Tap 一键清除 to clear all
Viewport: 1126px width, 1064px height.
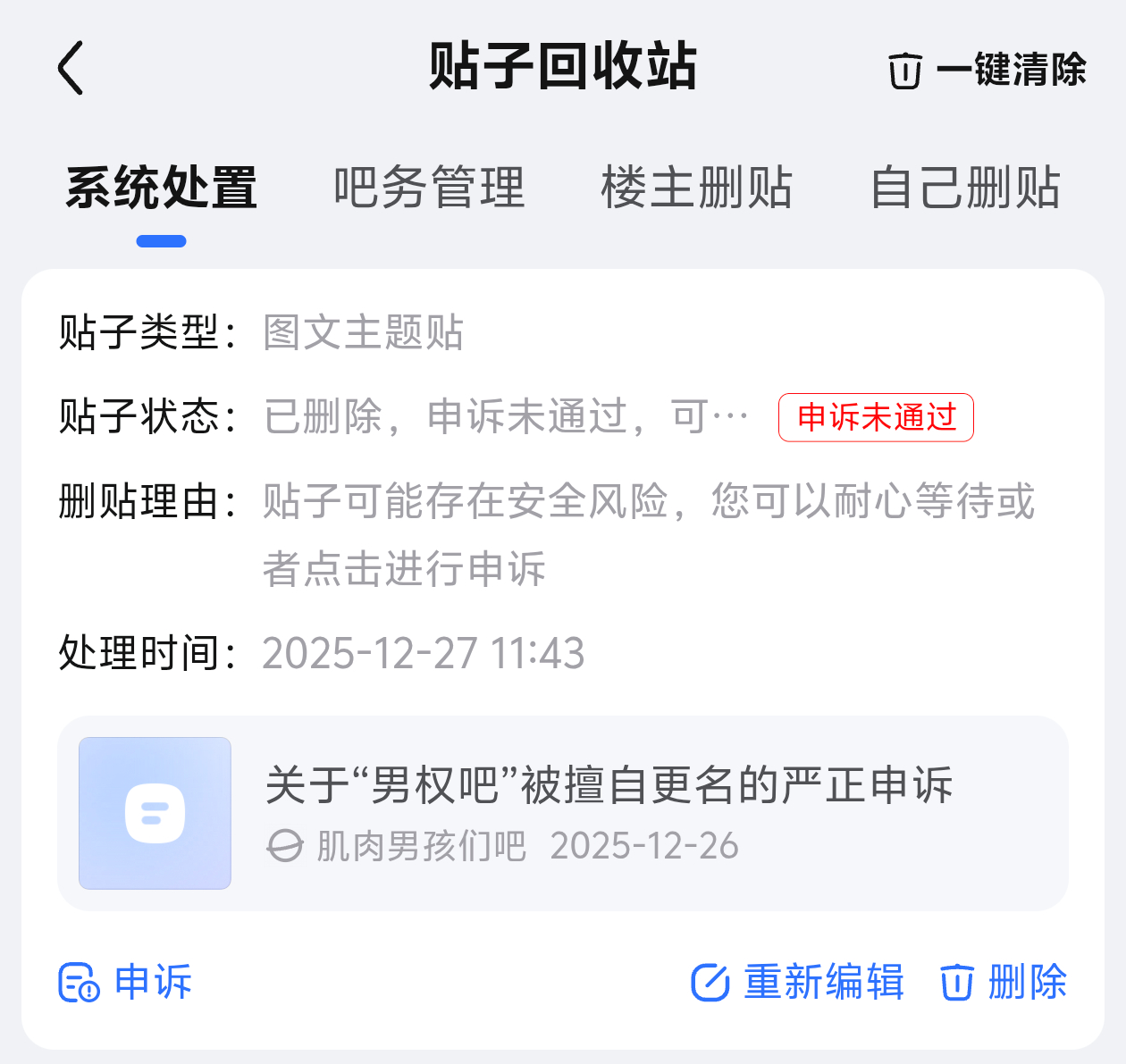coord(987,70)
